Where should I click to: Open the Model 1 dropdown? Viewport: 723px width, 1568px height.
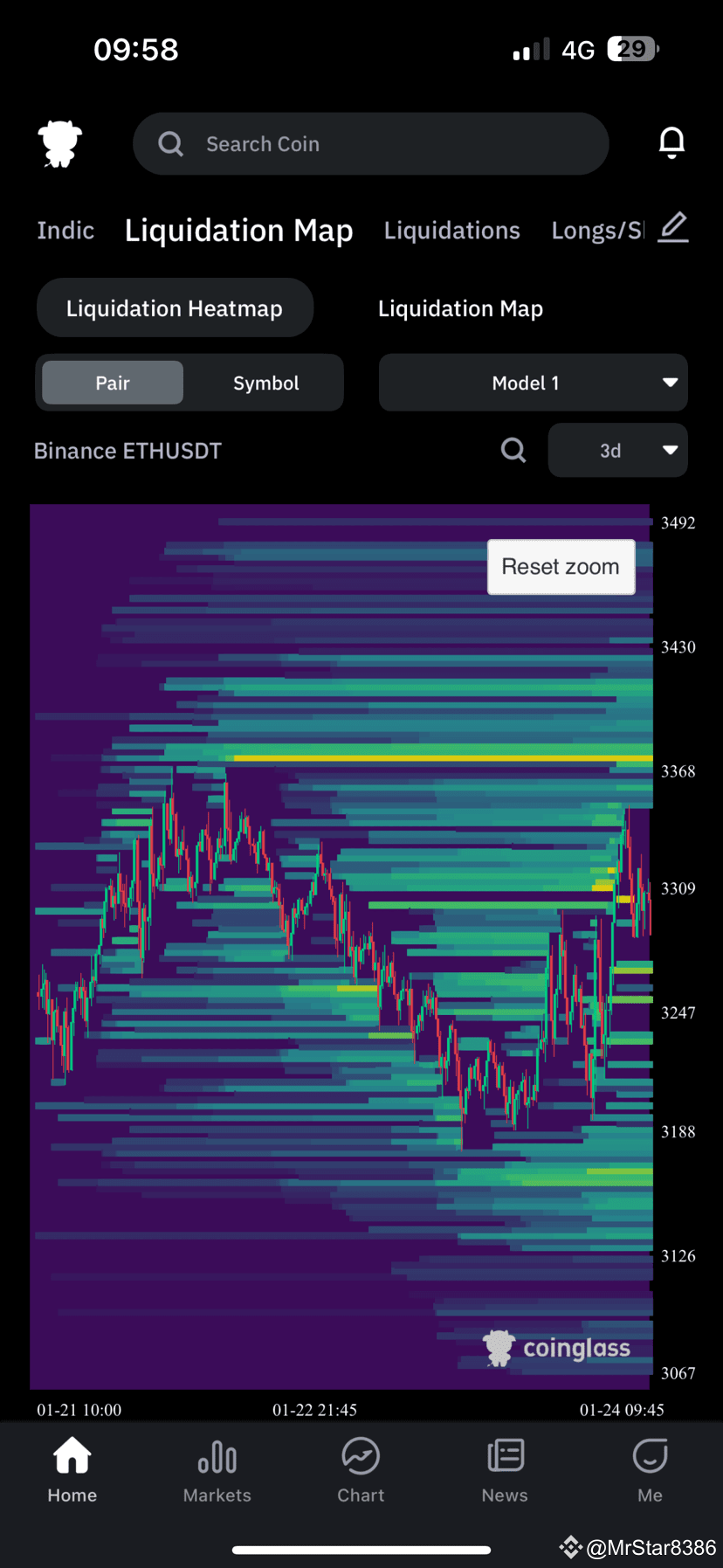coord(533,383)
